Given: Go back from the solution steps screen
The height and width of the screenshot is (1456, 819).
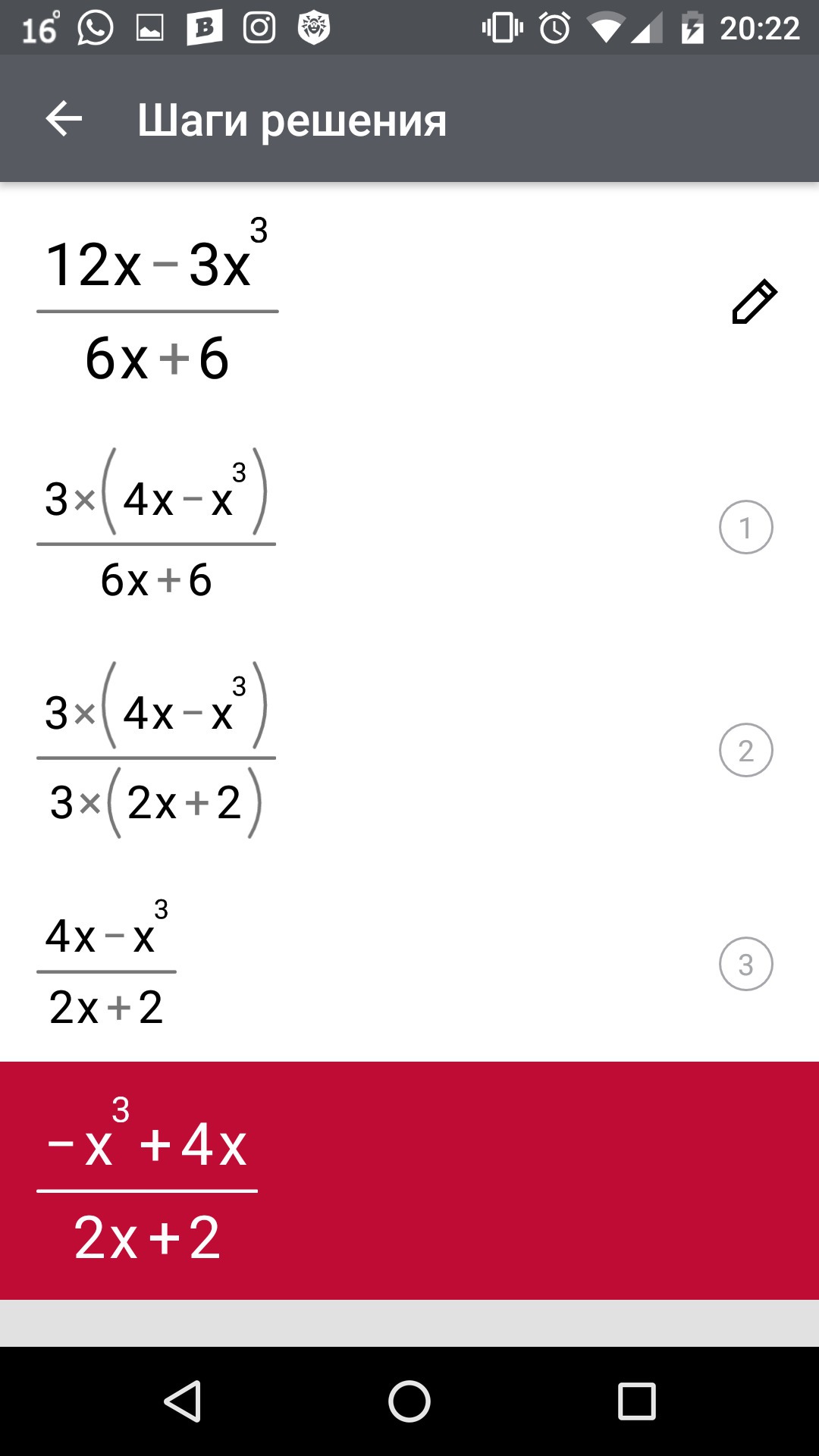Looking at the screenshot, I should 64,119.
